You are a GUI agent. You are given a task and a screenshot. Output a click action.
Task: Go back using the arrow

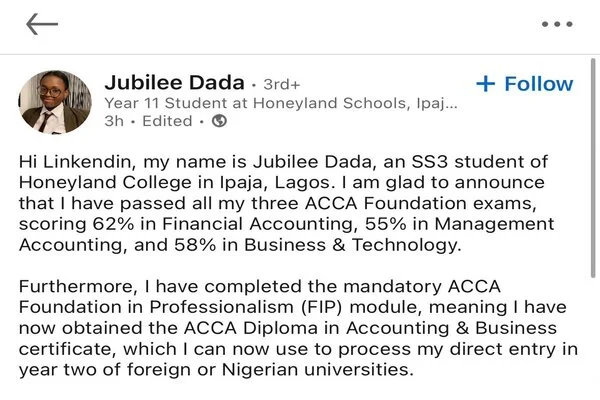tap(42, 24)
